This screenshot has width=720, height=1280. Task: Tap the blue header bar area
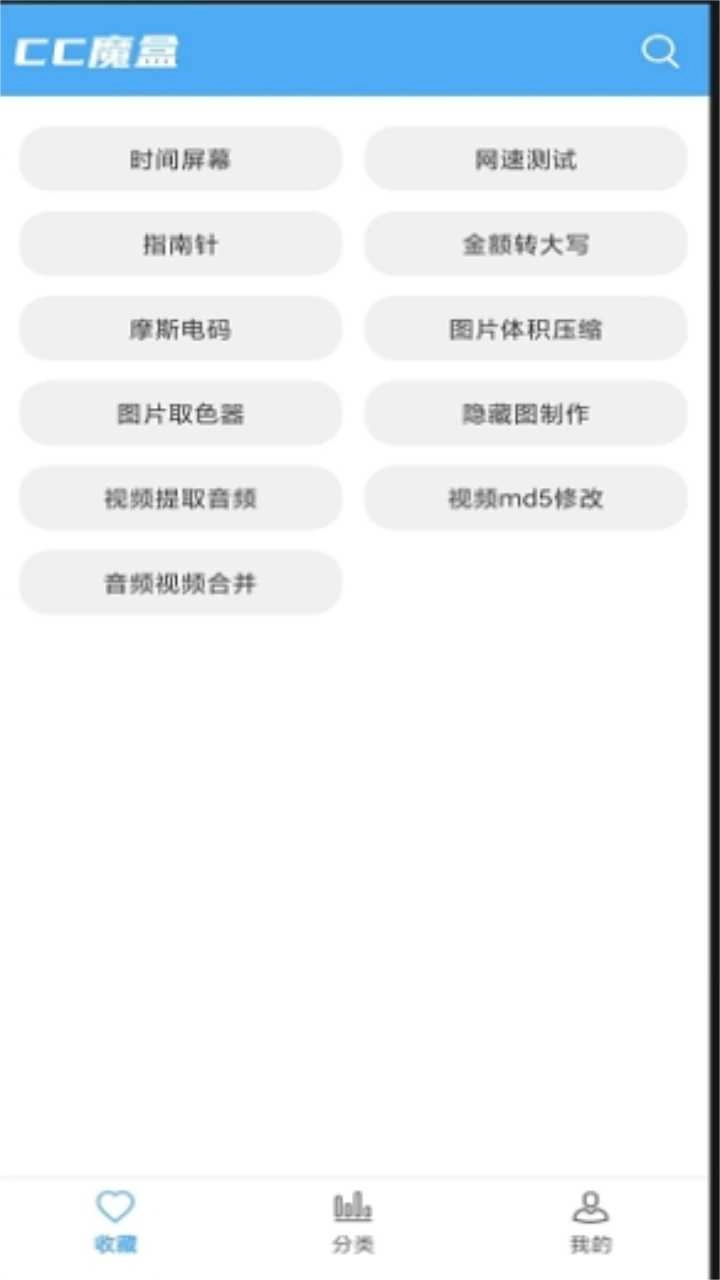pyautogui.click(x=360, y=50)
